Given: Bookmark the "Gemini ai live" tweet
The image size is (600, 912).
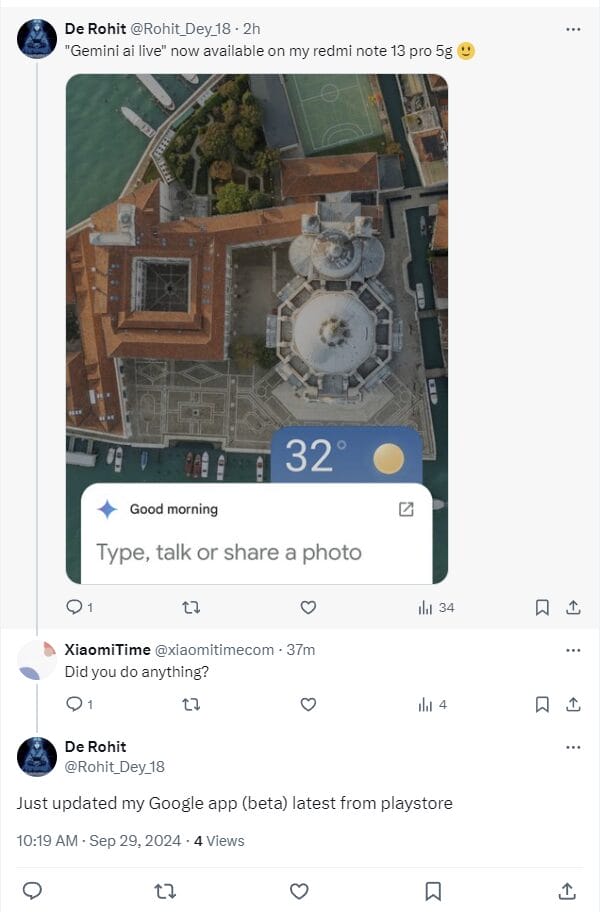Looking at the screenshot, I should point(542,607).
